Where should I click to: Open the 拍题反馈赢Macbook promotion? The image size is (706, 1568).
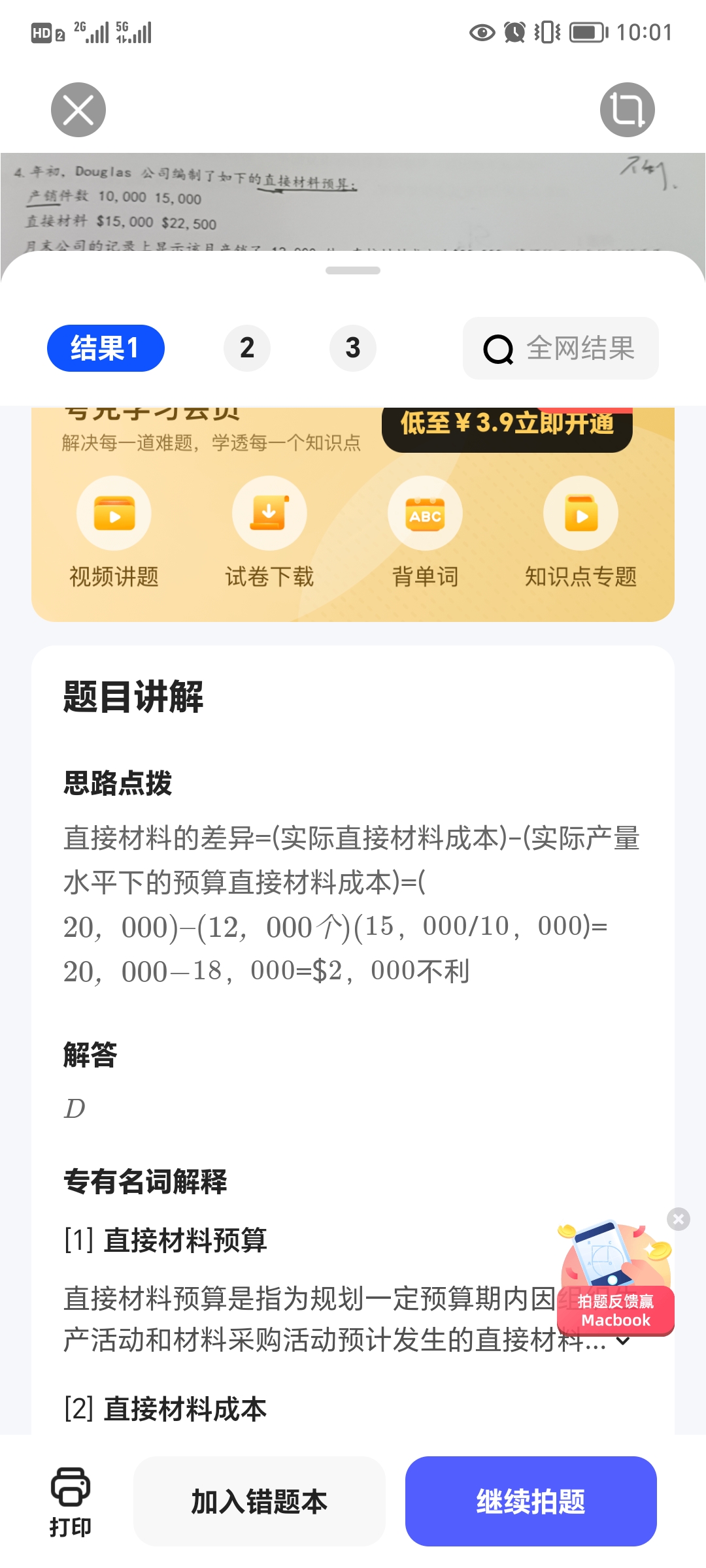(615, 1281)
